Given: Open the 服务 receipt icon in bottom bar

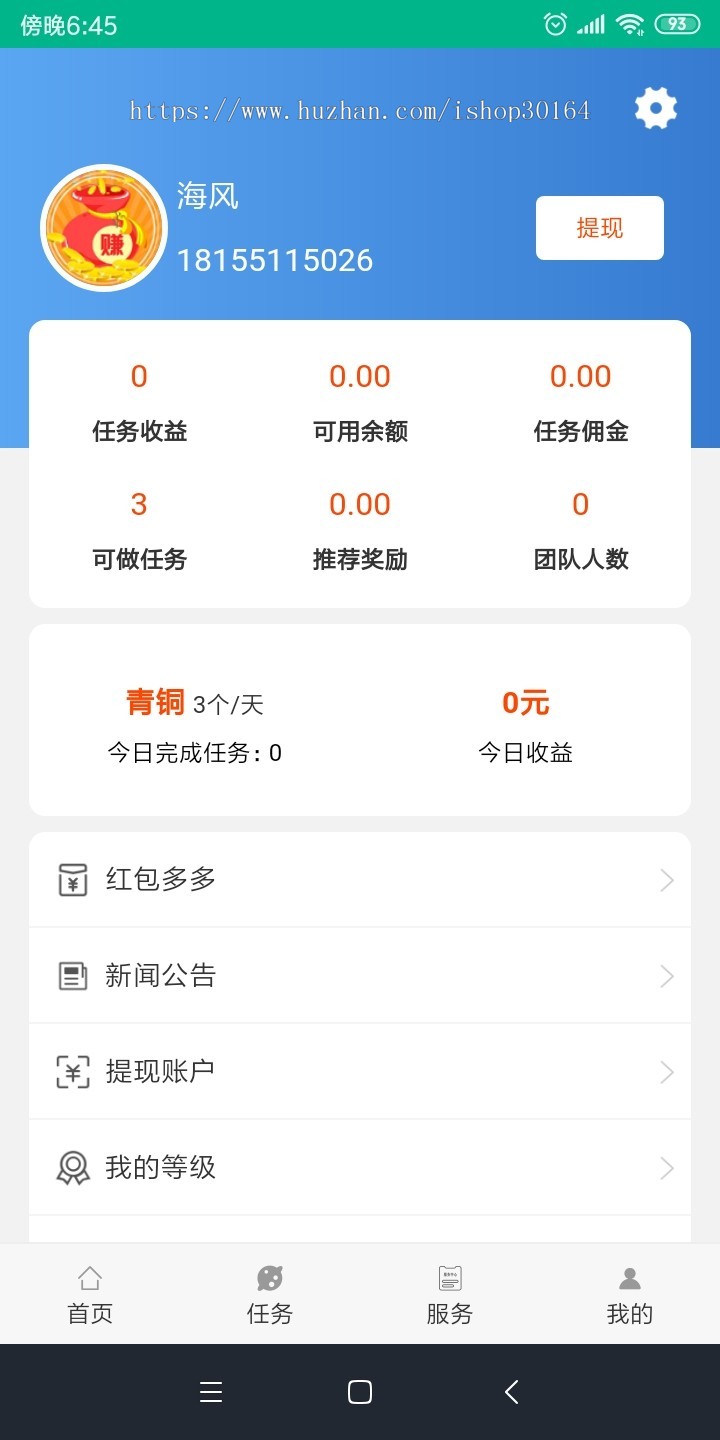Looking at the screenshot, I should point(448,1278).
